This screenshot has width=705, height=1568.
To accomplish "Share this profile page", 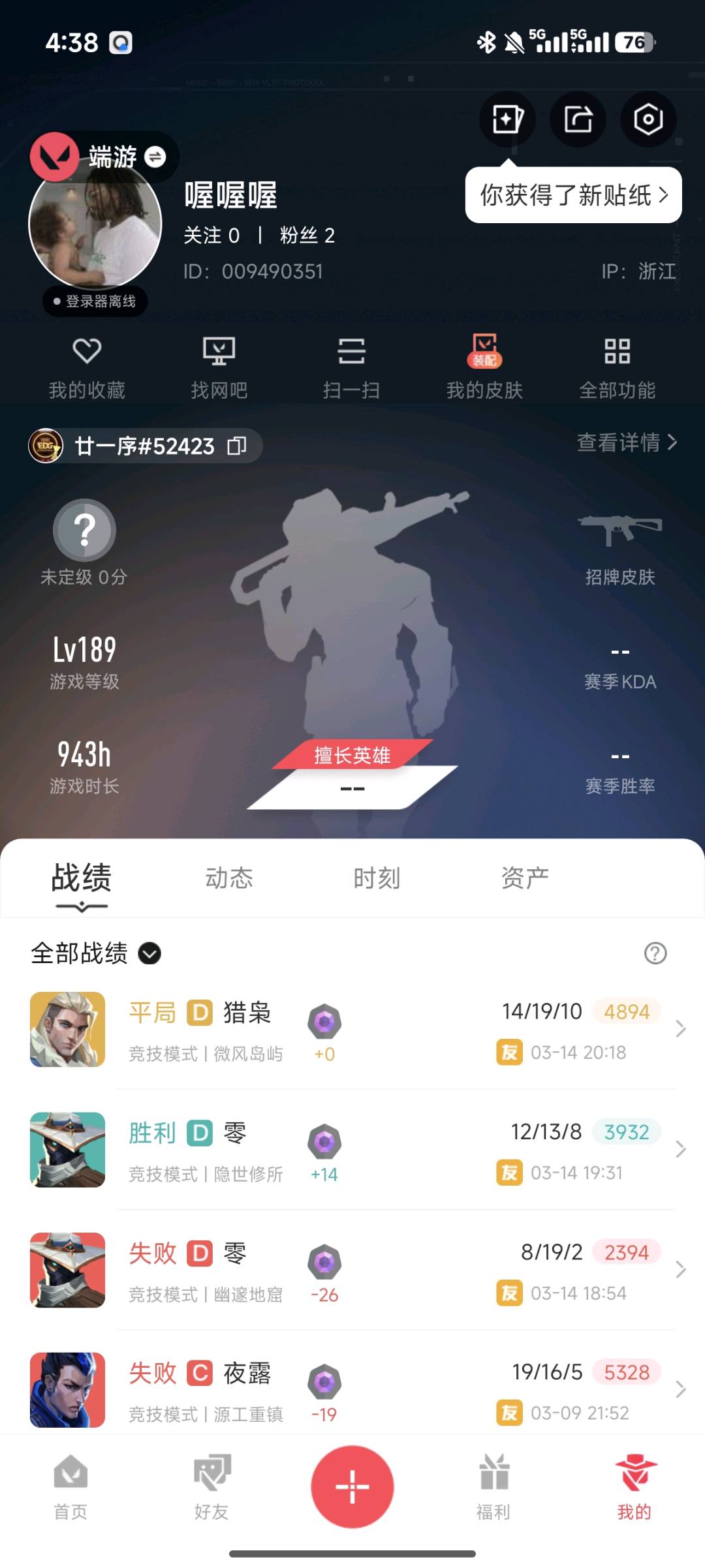I will [578, 119].
